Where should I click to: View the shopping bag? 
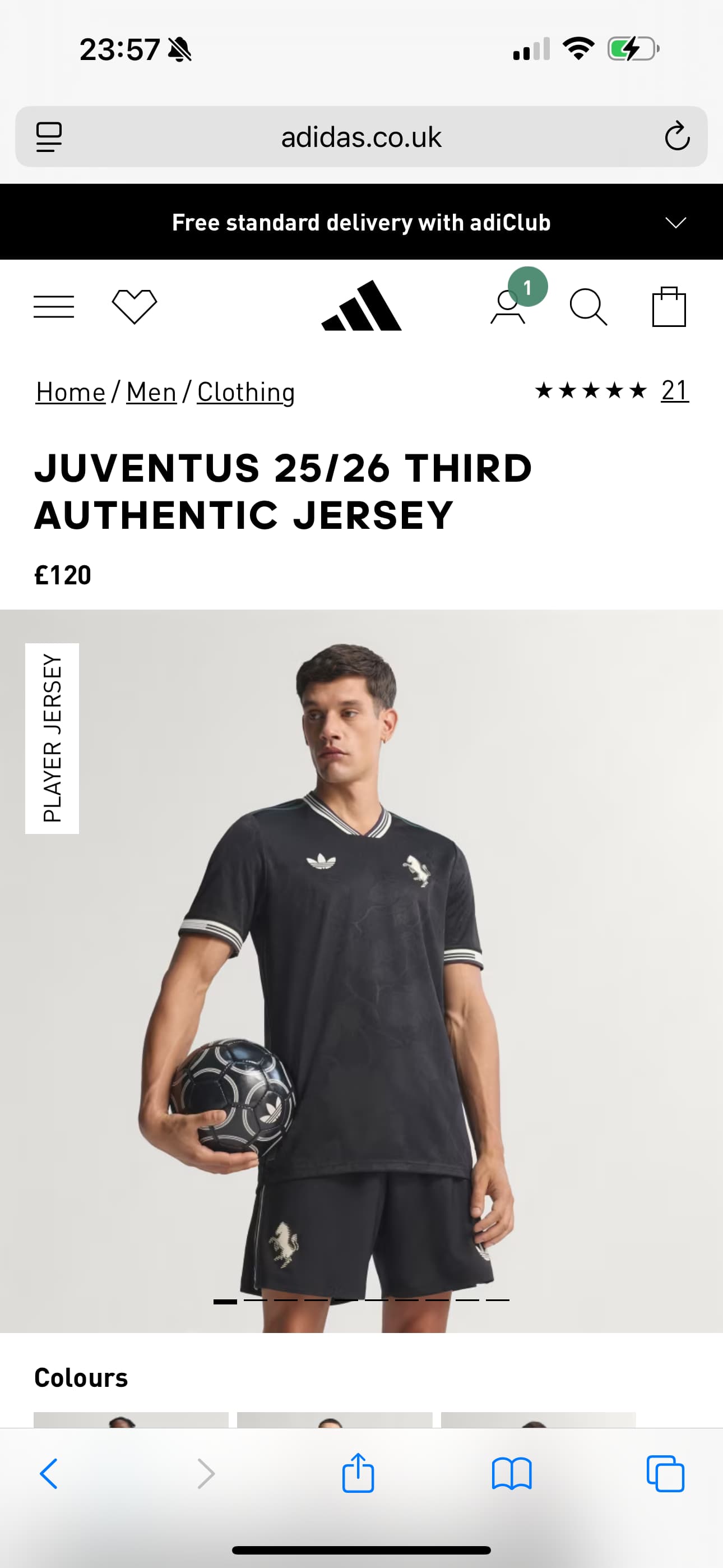click(669, 307)
